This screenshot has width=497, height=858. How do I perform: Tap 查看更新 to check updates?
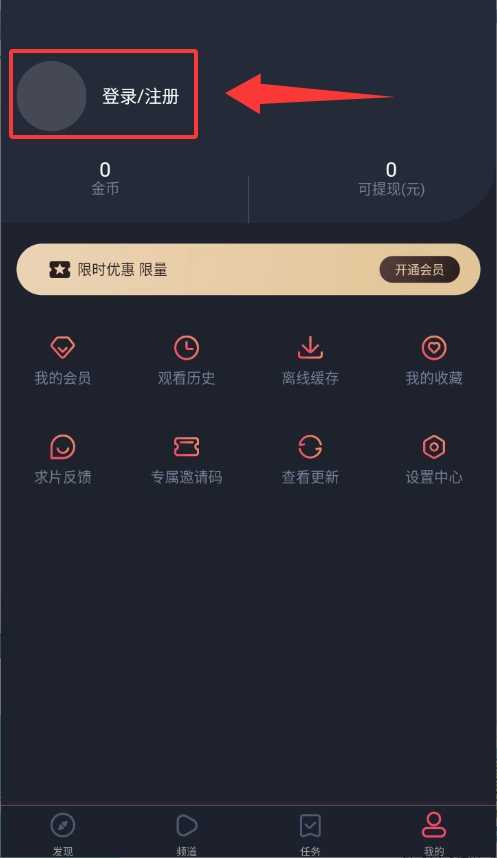pyautogui.click(x=310, y=460)
